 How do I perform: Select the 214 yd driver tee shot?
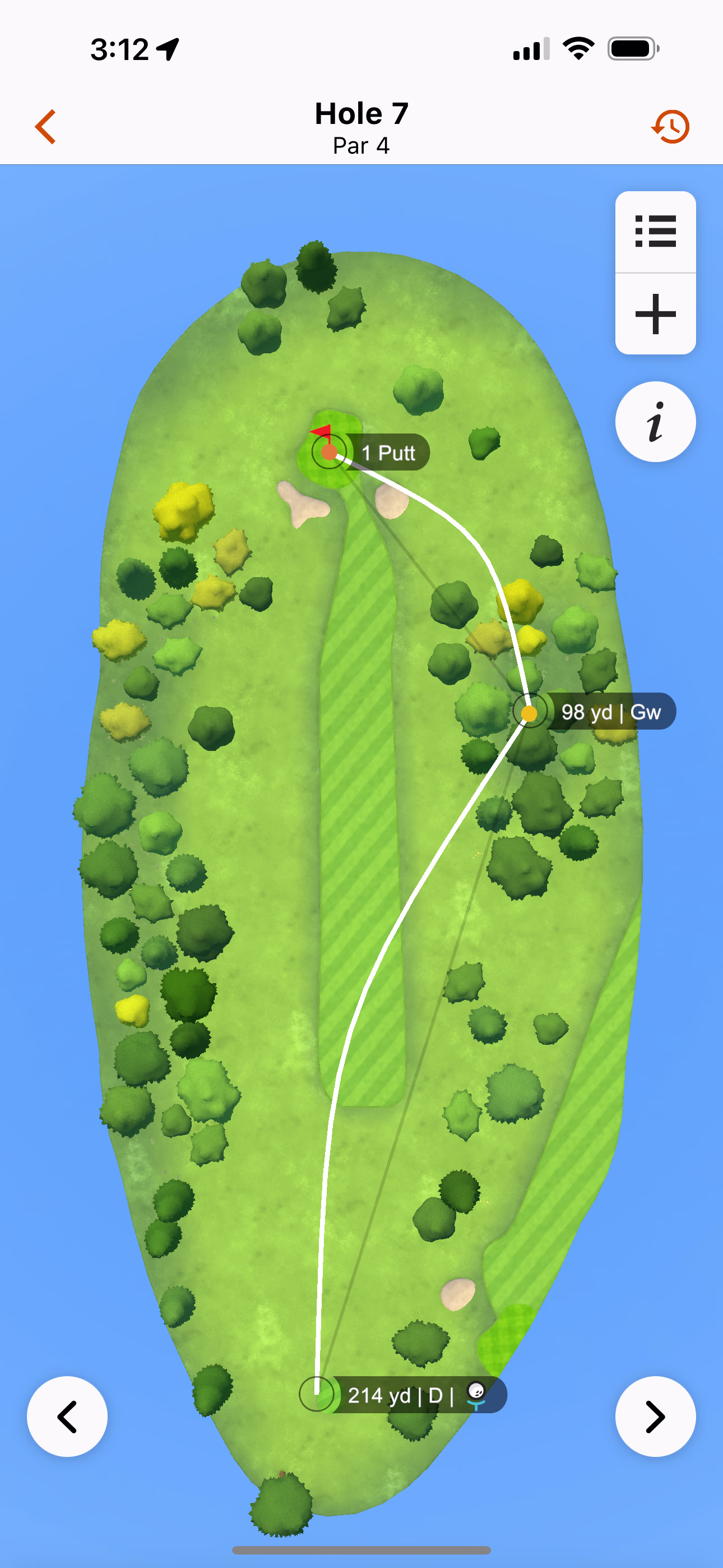(402, 1395)
